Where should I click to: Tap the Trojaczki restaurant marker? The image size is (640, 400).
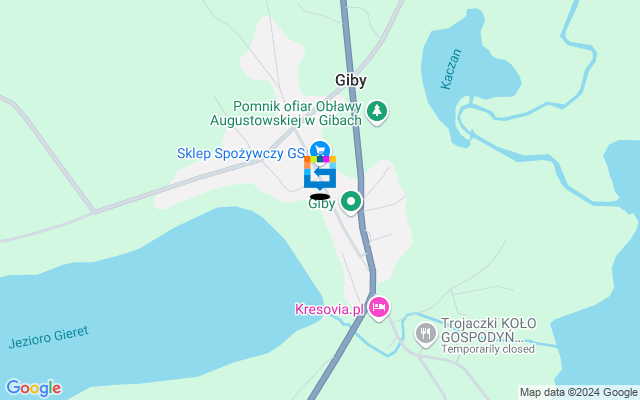[x=426, y=333]
